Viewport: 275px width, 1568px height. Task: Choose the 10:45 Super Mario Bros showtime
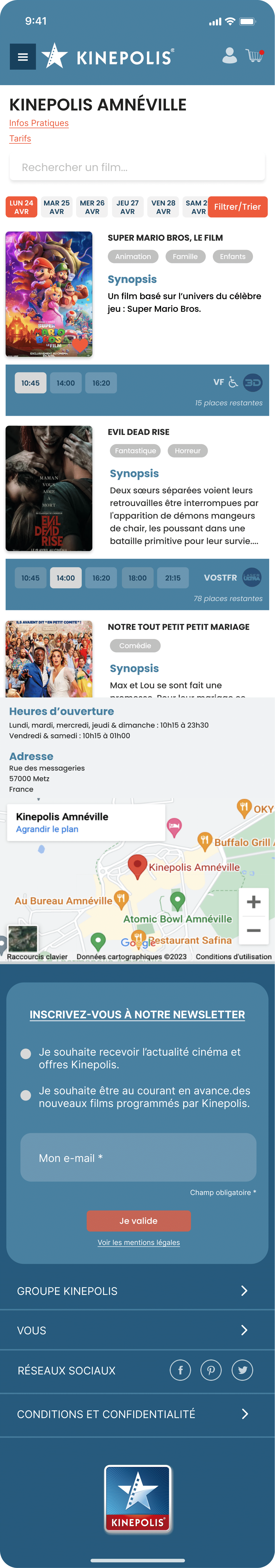(x=30, y=383)
